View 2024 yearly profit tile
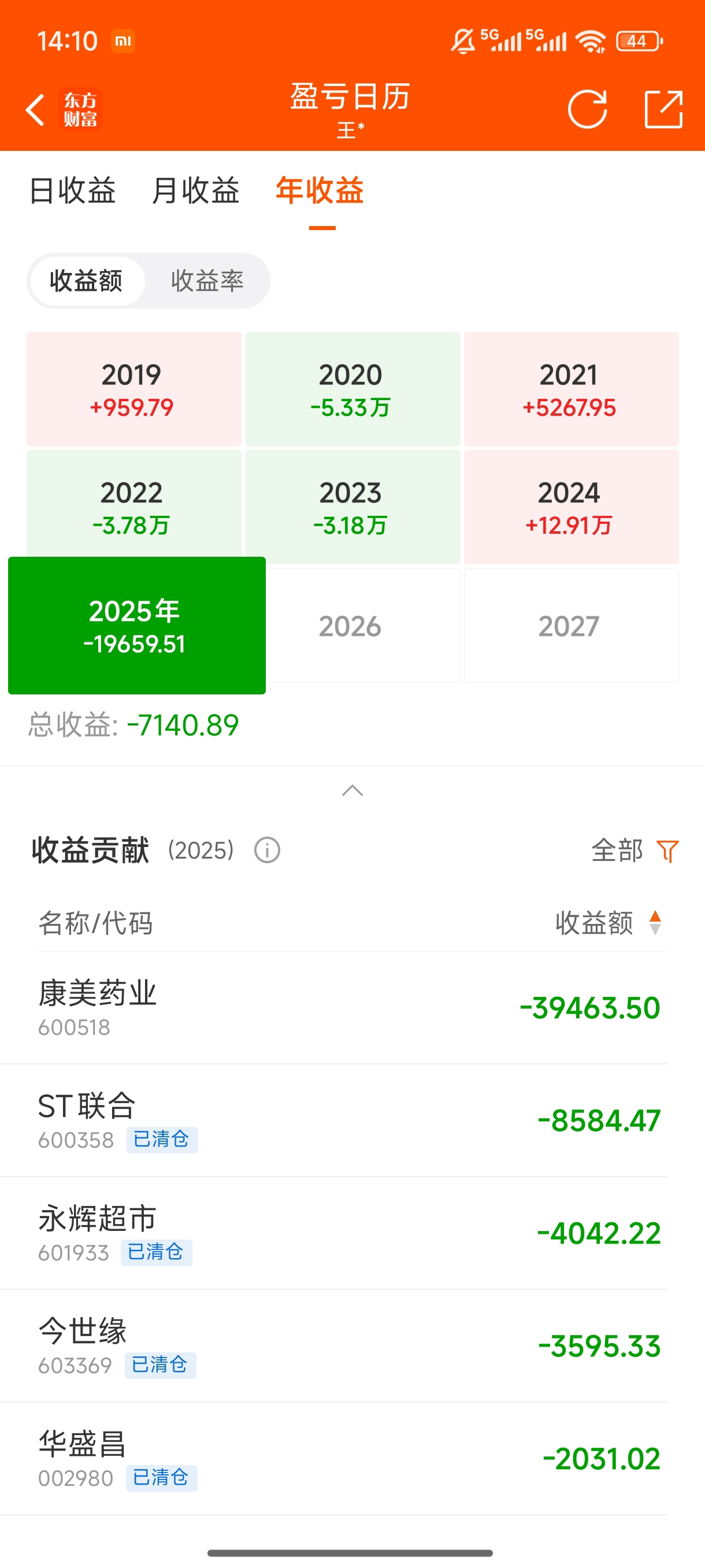Screen dimensions: 705x1568 point(570,506)
